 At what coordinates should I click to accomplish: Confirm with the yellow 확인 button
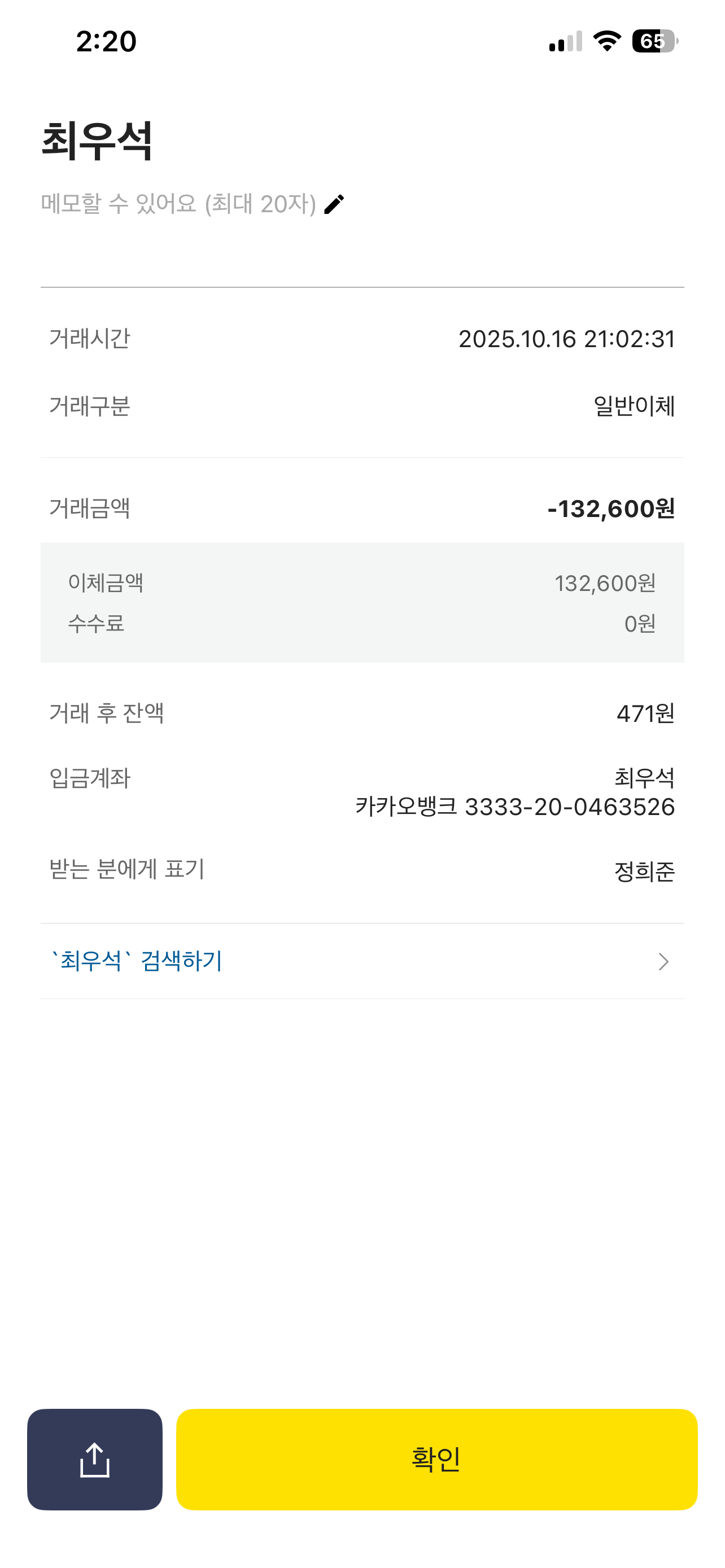point(436,1459)
